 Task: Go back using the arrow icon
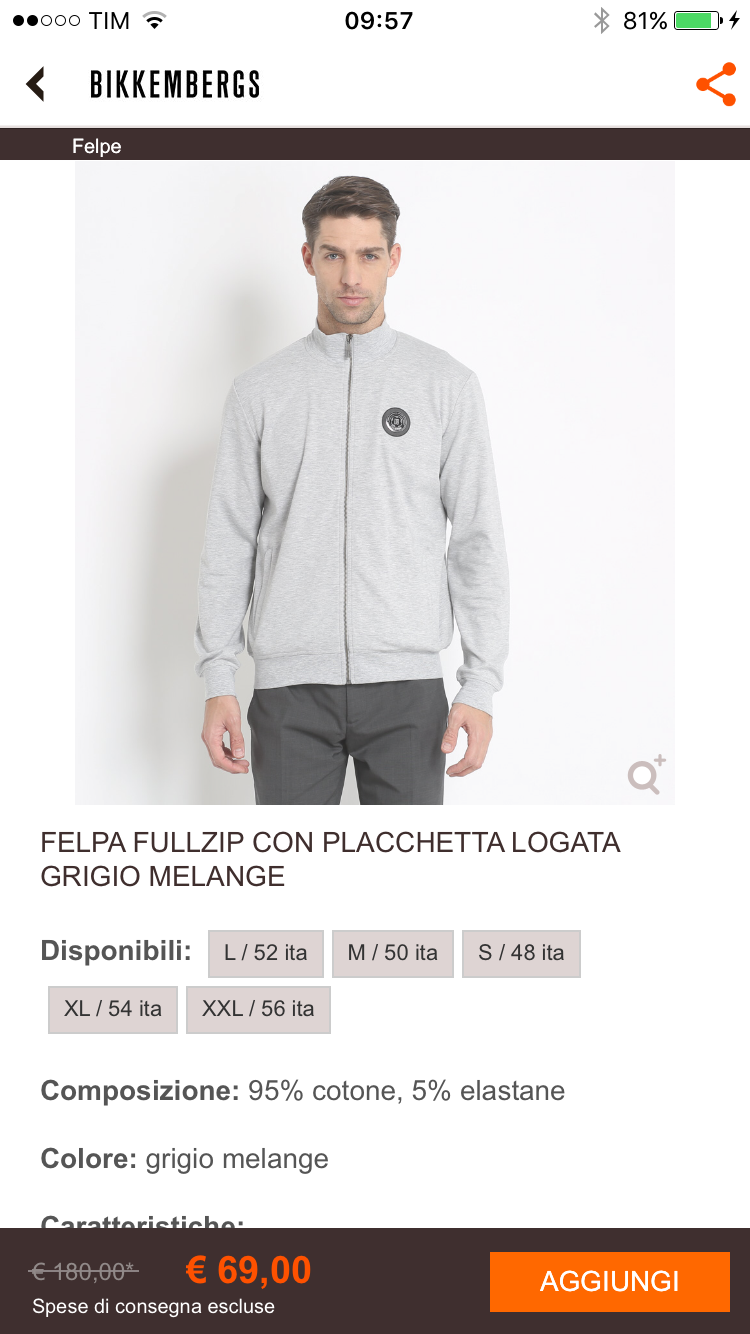click(36, 84)
